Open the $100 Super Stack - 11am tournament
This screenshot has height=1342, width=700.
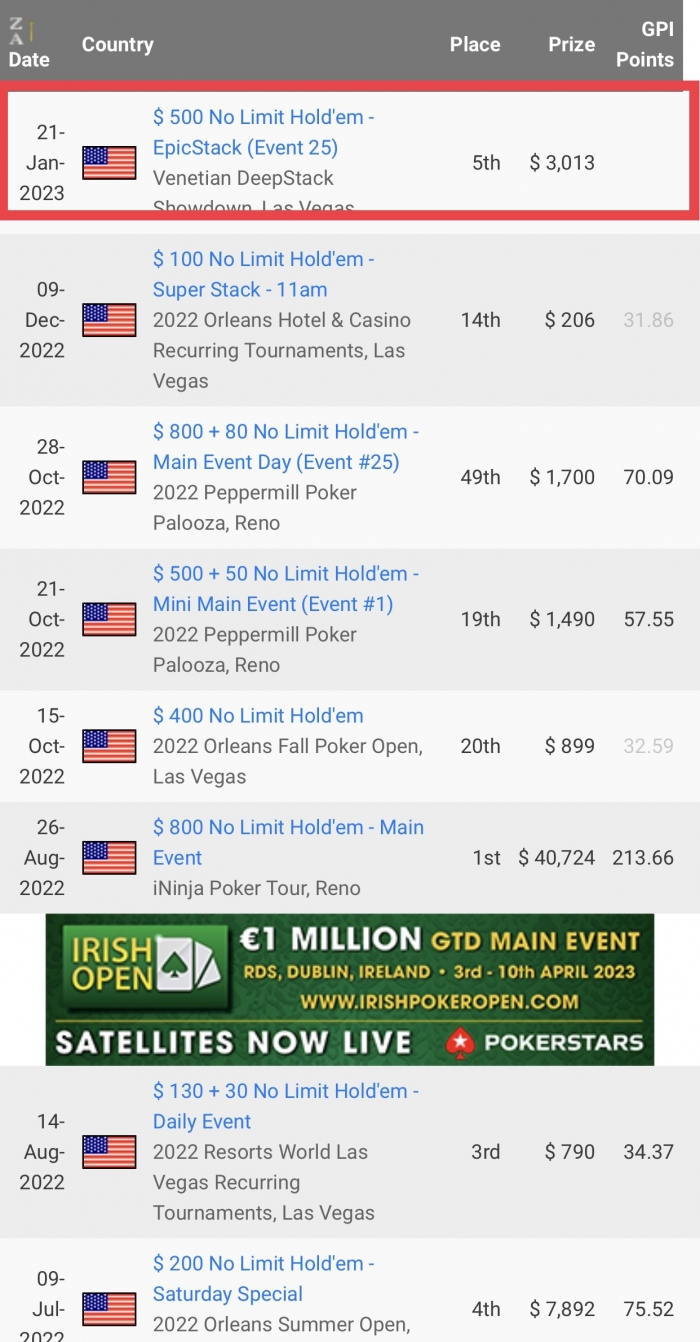click(263, 274)
